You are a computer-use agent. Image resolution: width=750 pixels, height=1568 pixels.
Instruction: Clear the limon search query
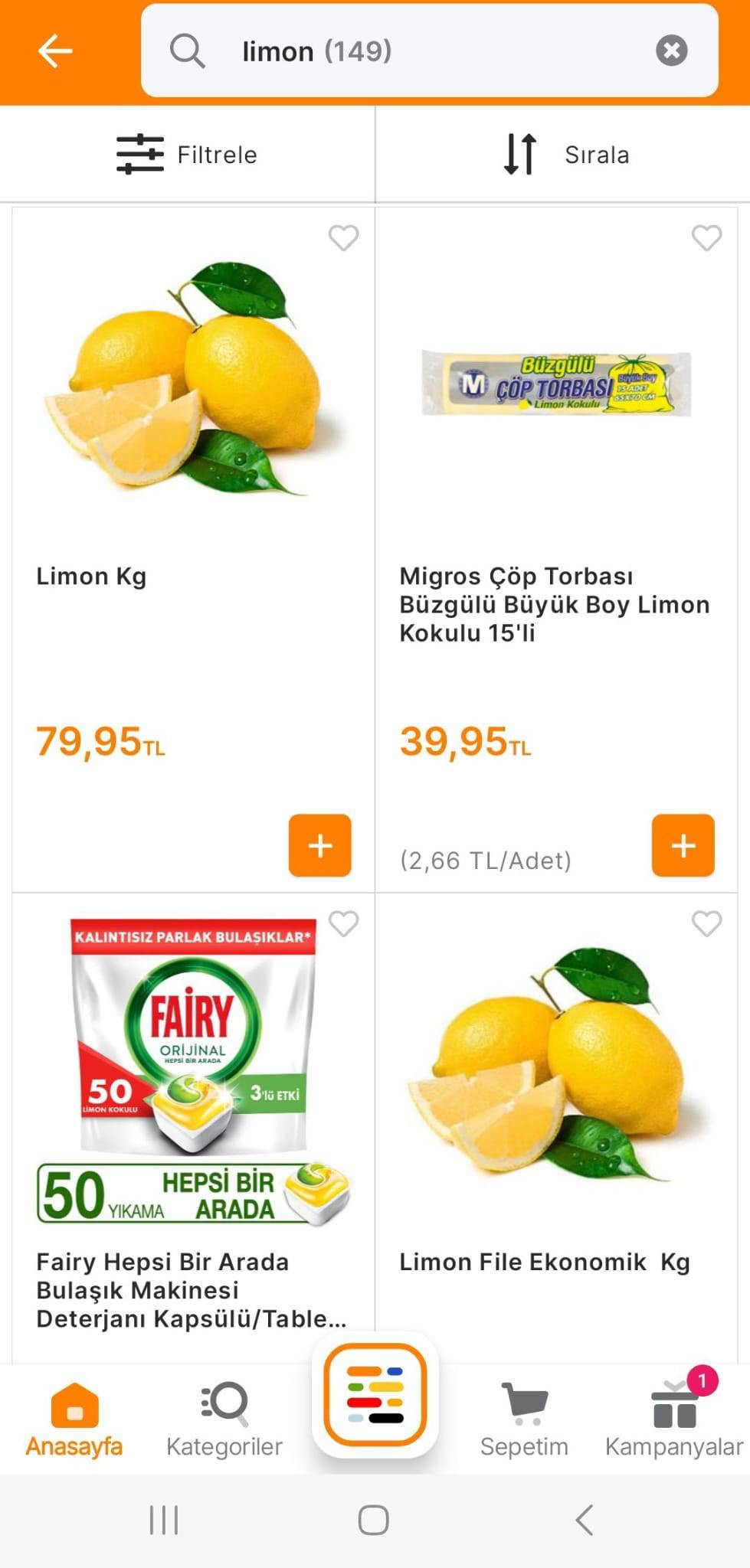672,51
